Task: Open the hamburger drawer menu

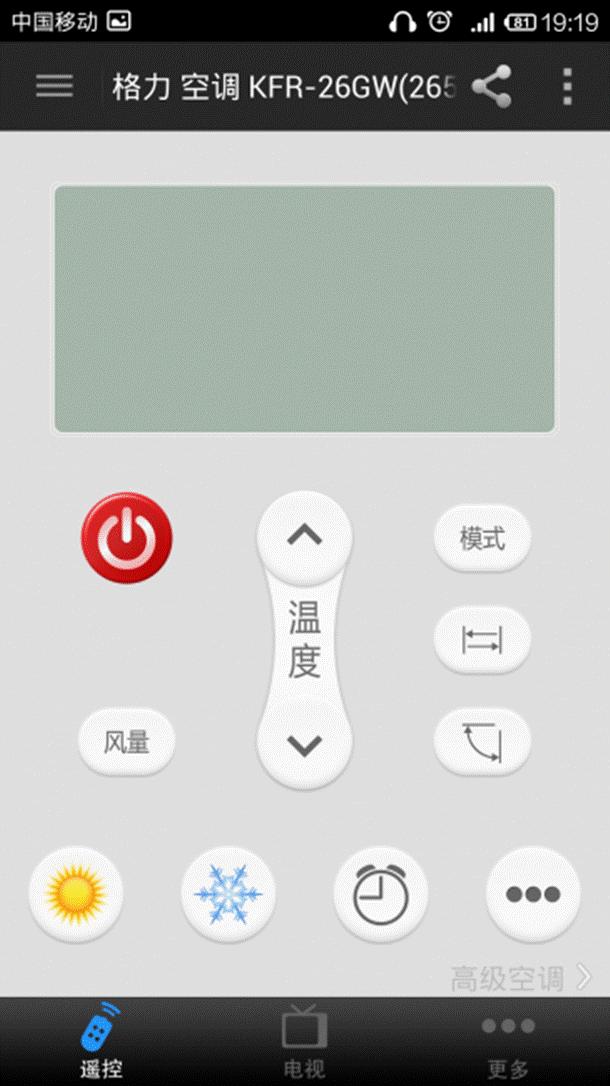Action: [x=54, y=87]
